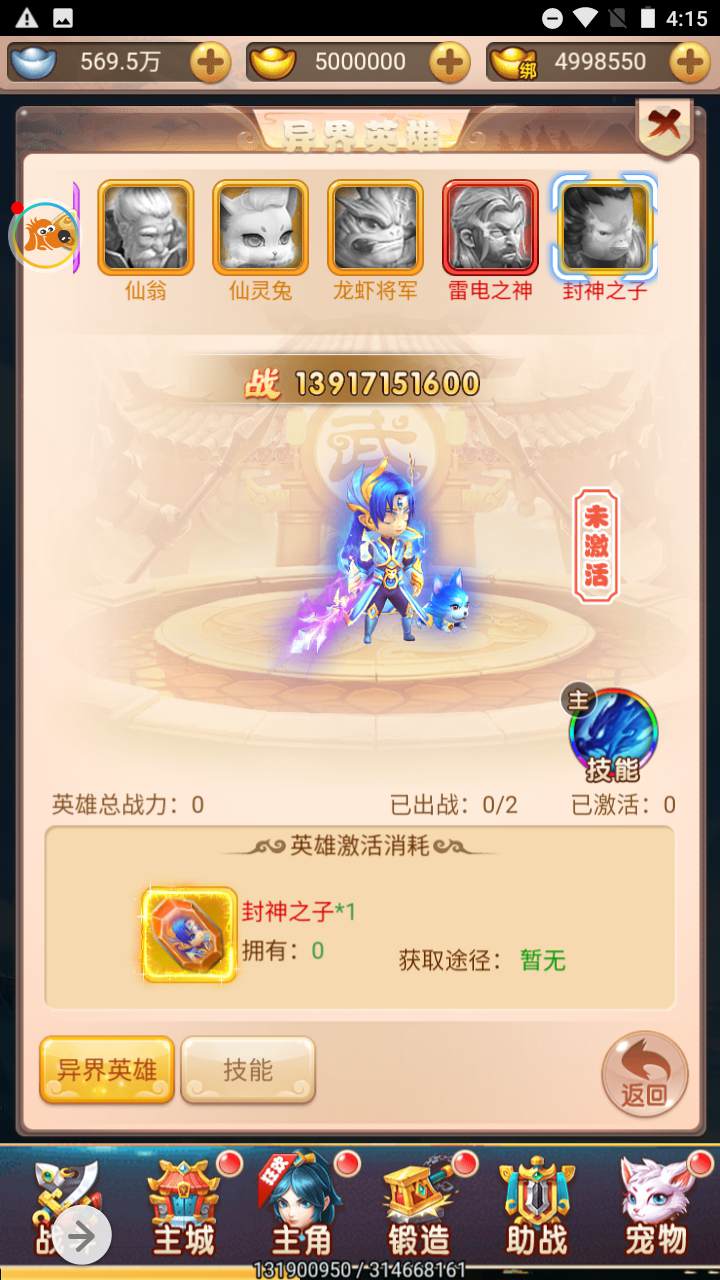Select the 仙灵兔 hero portrait
The image size is (720, 1280).
click(x=260, y=228)
